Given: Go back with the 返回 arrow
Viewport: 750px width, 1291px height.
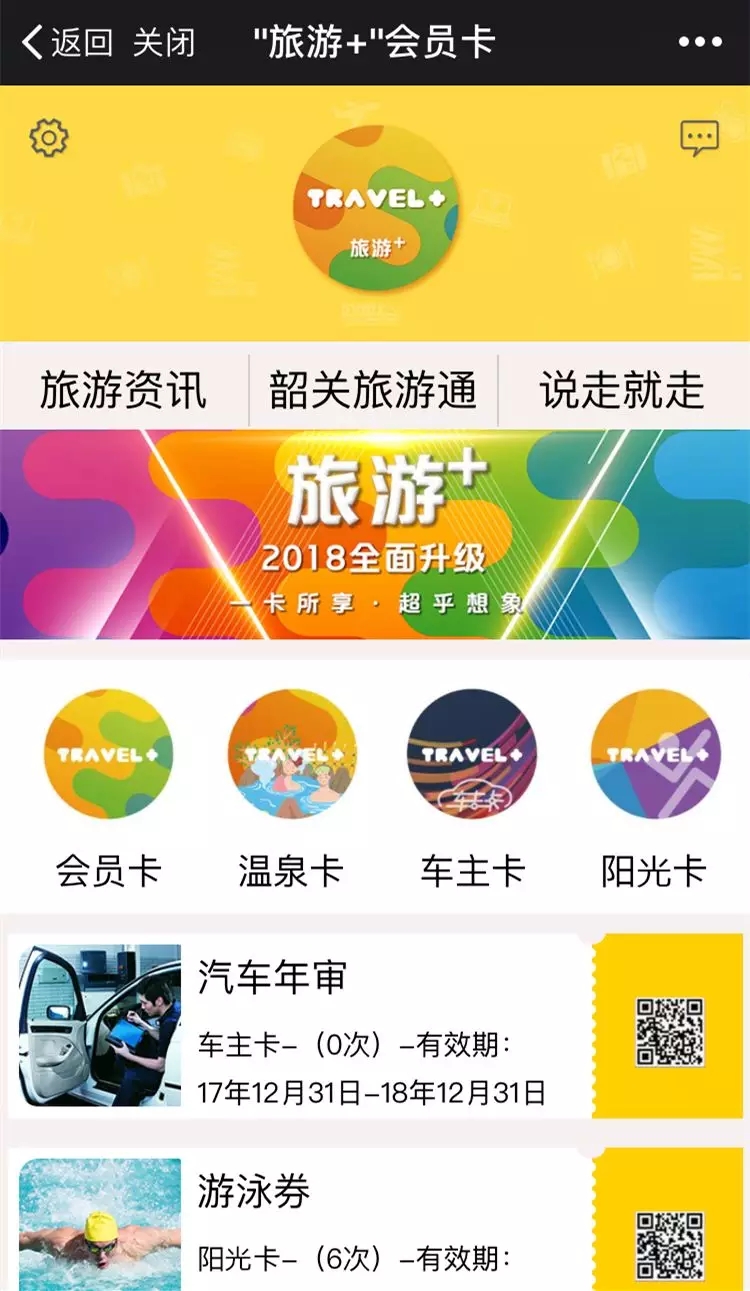Looking at the screenshot, I should [66, 43].
